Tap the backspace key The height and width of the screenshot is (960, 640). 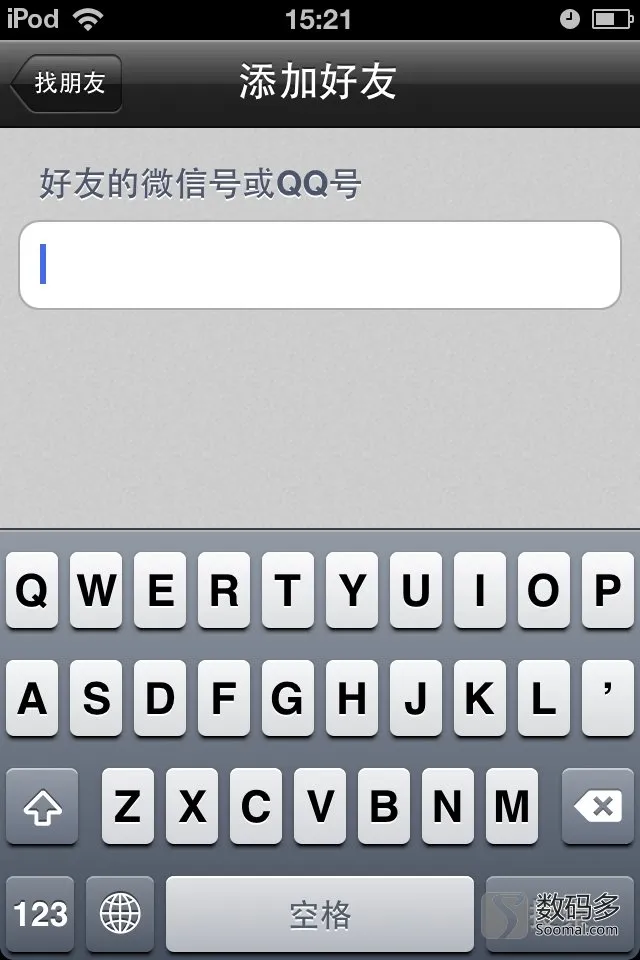click(x=598, y=806)
